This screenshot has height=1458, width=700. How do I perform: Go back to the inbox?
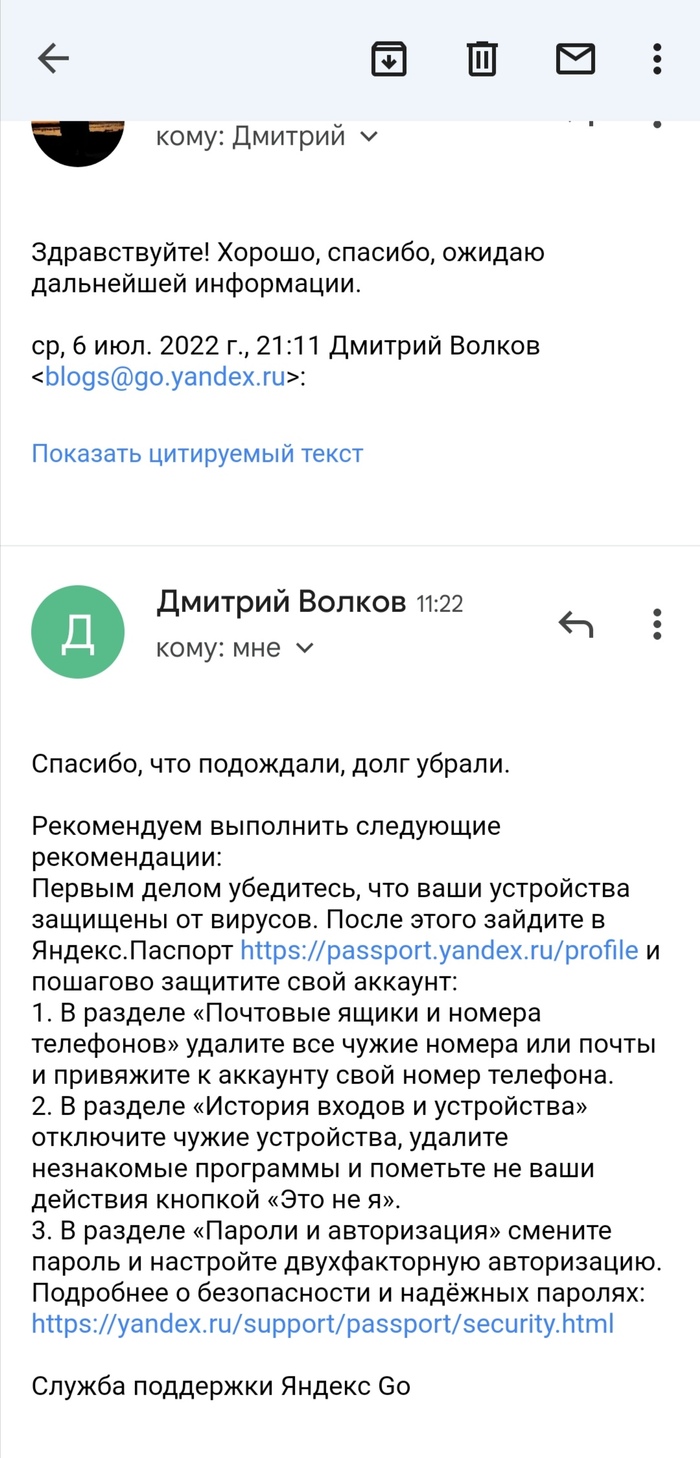click(x=53, y=59)
